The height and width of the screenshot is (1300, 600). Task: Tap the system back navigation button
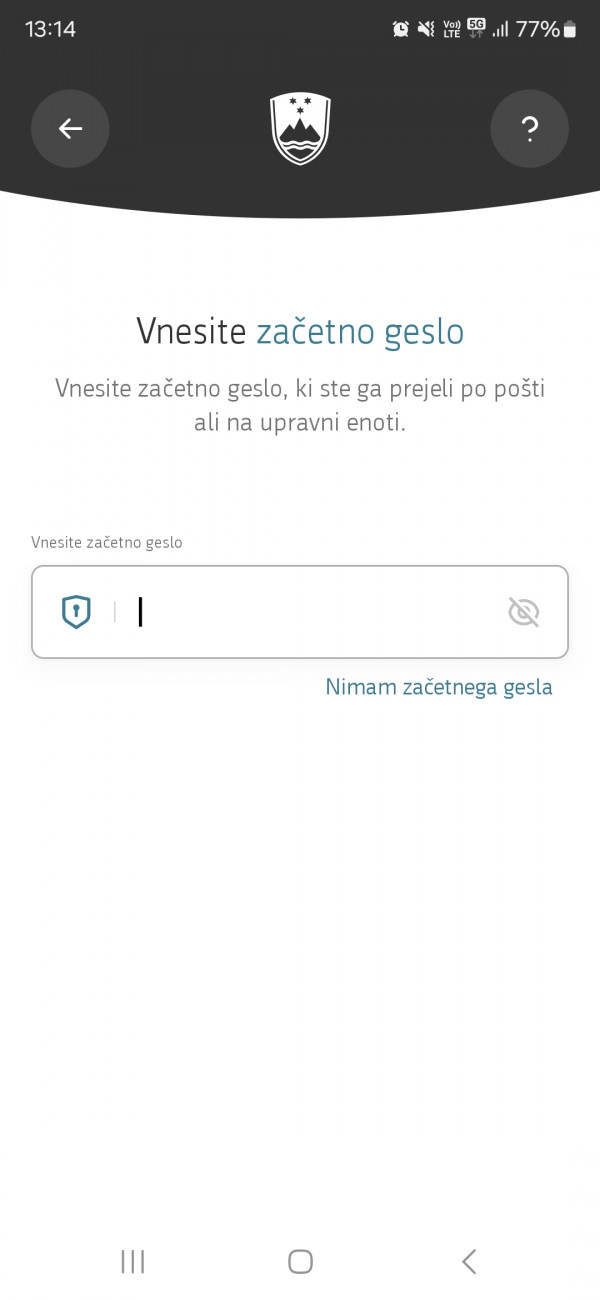pyautogui.click(x=469, y=1261)
